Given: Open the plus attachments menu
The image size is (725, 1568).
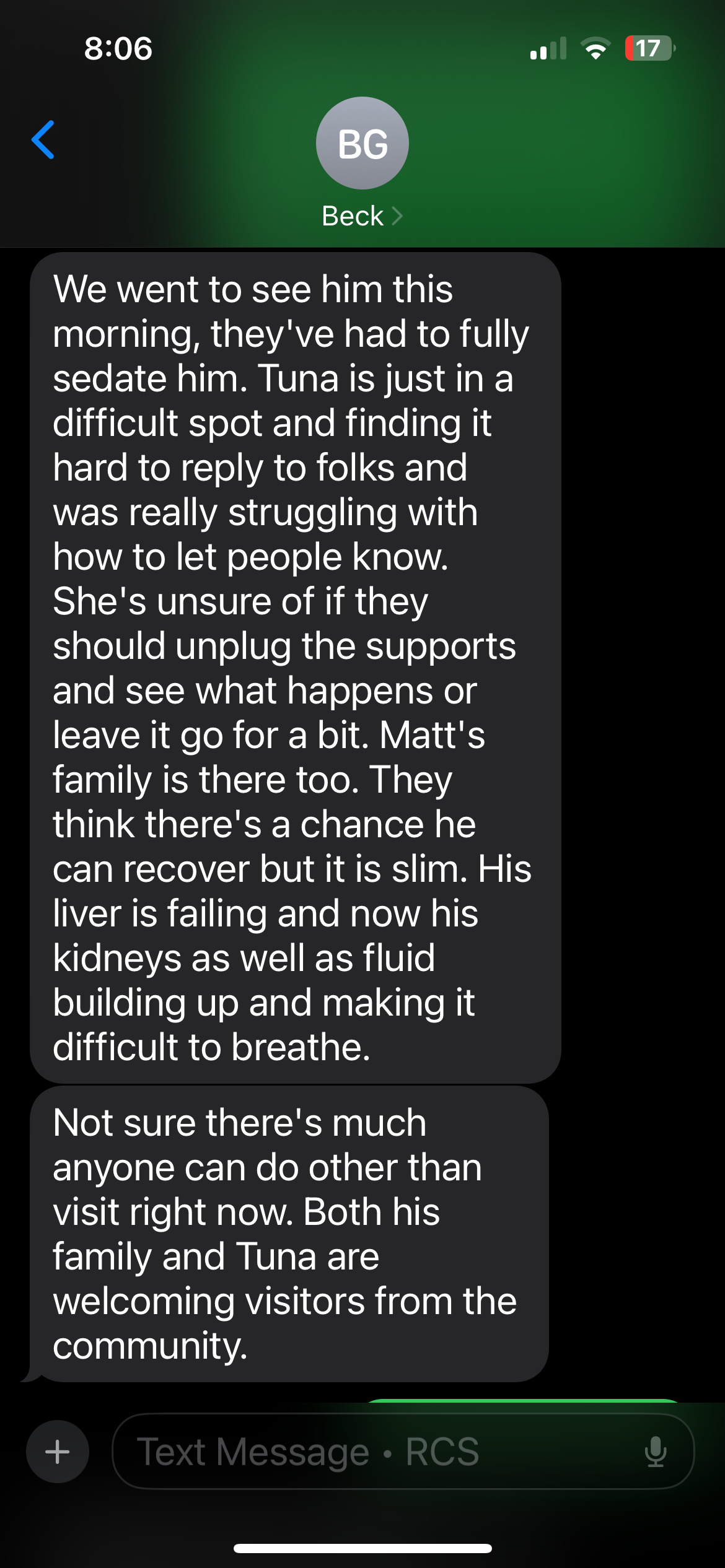Looking at the screenshot, I should pos(58,1452).
